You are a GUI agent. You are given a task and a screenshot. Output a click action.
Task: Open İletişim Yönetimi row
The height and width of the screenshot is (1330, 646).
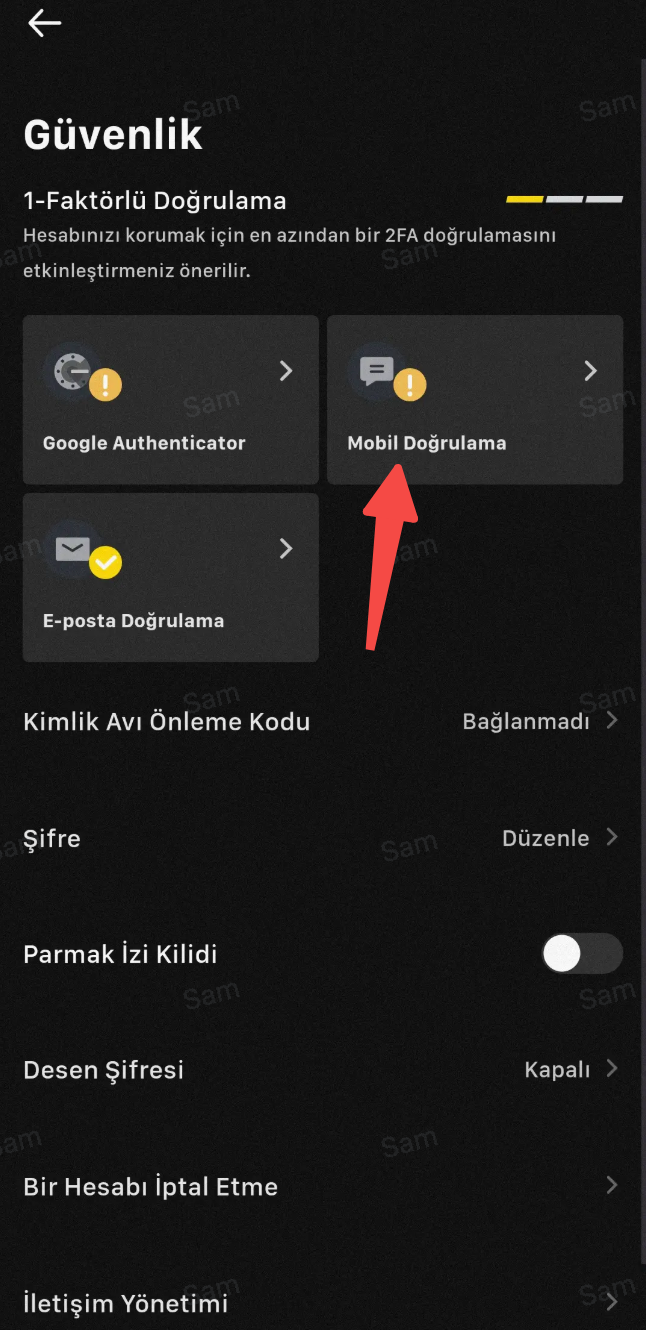(x=322, y=1303)
